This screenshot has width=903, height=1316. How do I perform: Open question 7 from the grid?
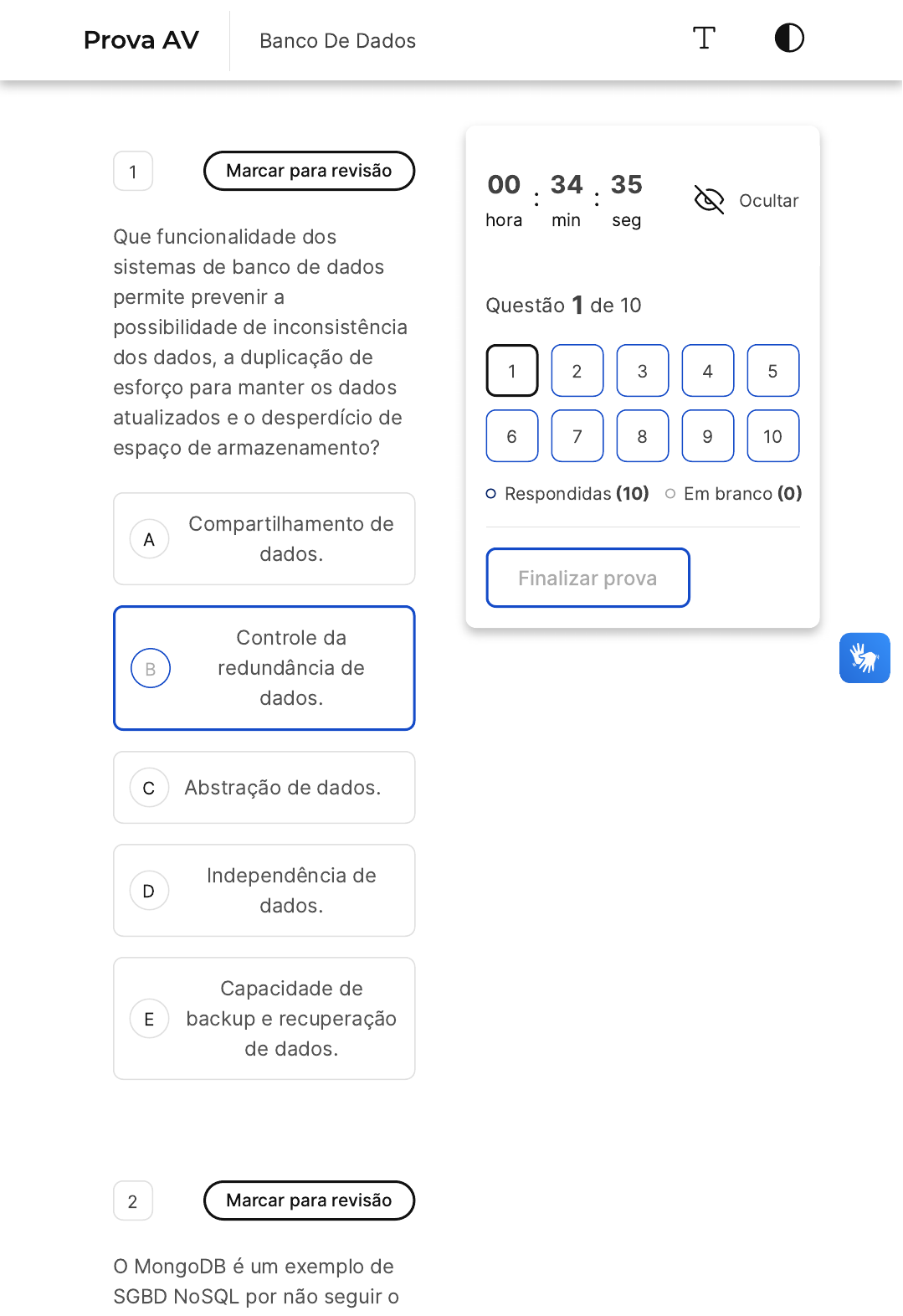[x=577, y=436]
